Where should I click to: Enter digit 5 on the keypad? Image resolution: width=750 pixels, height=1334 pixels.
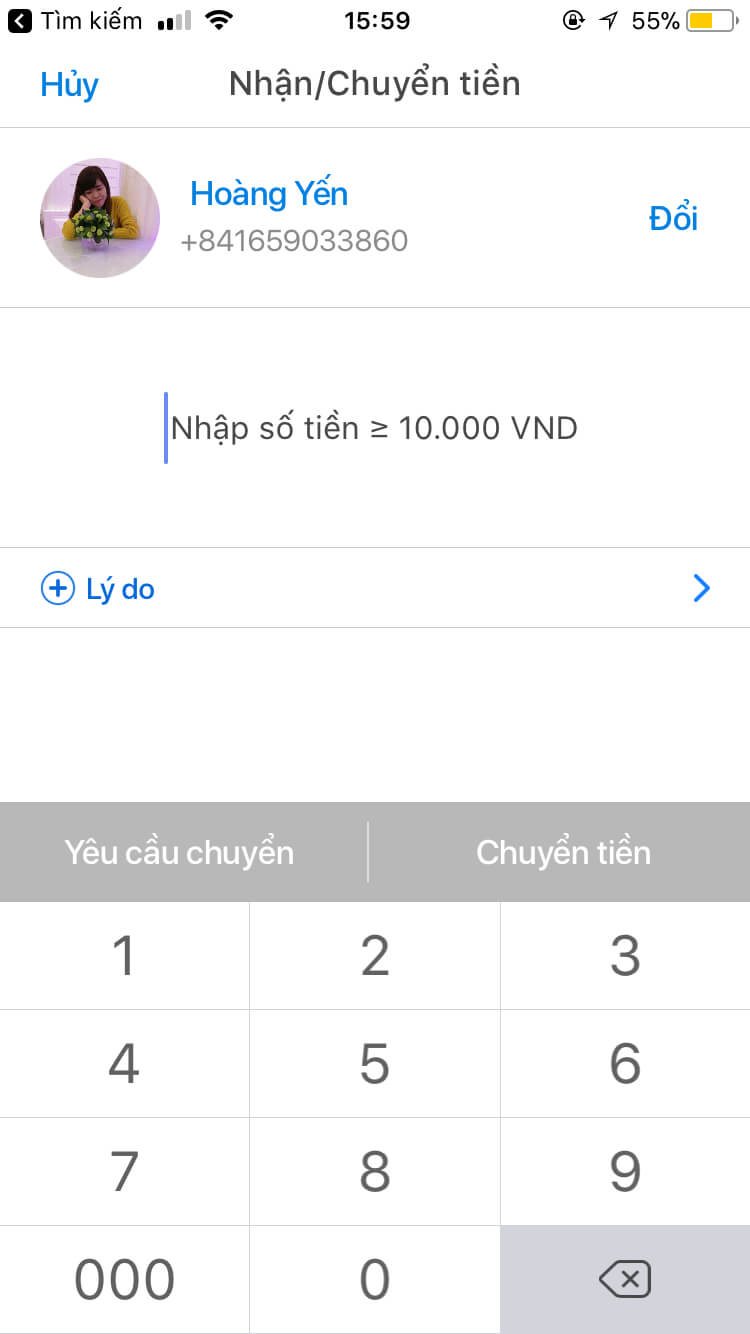[x=375, y=1064]
